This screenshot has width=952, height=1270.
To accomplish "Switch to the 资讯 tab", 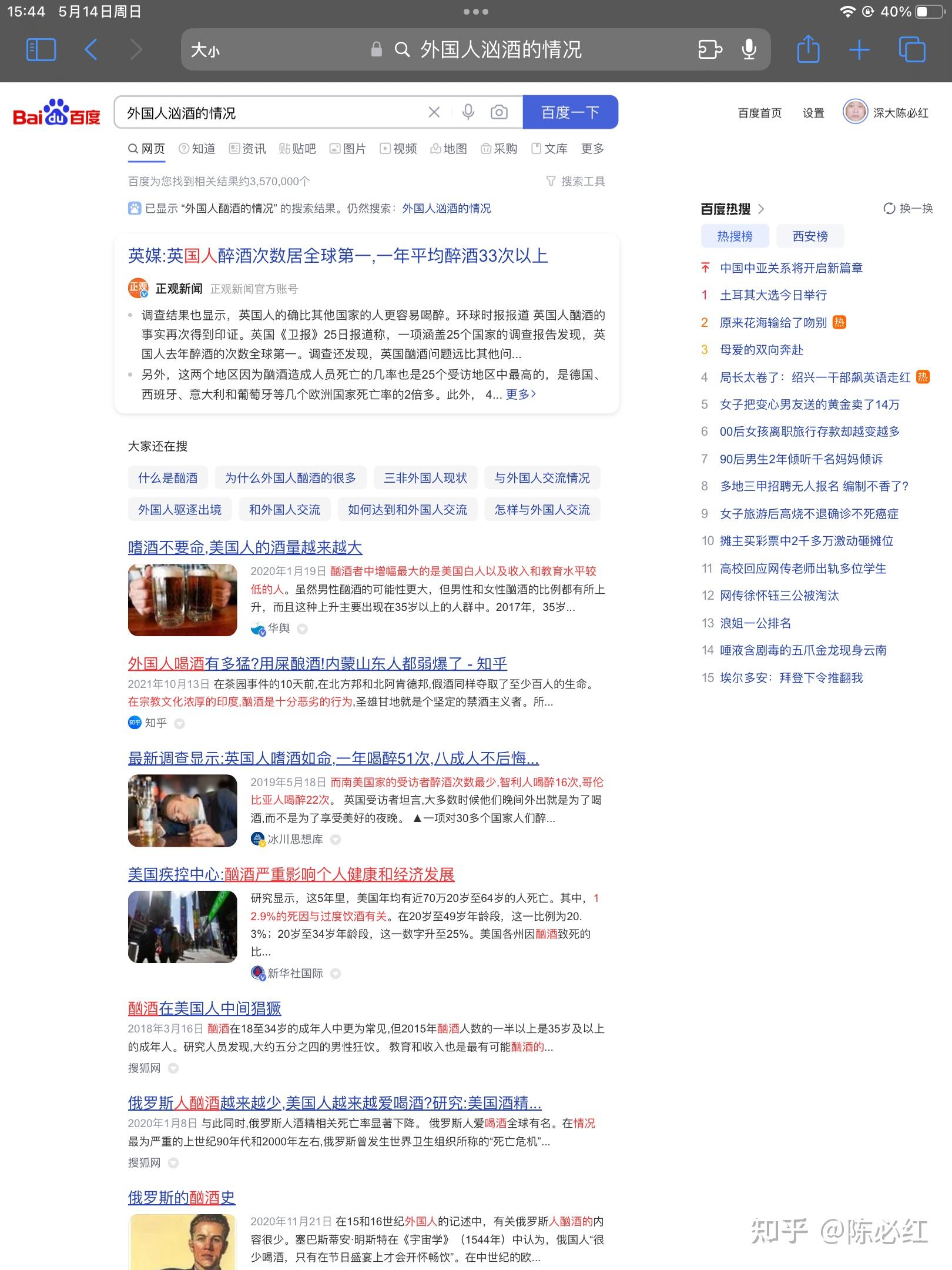I will [247, 149].
